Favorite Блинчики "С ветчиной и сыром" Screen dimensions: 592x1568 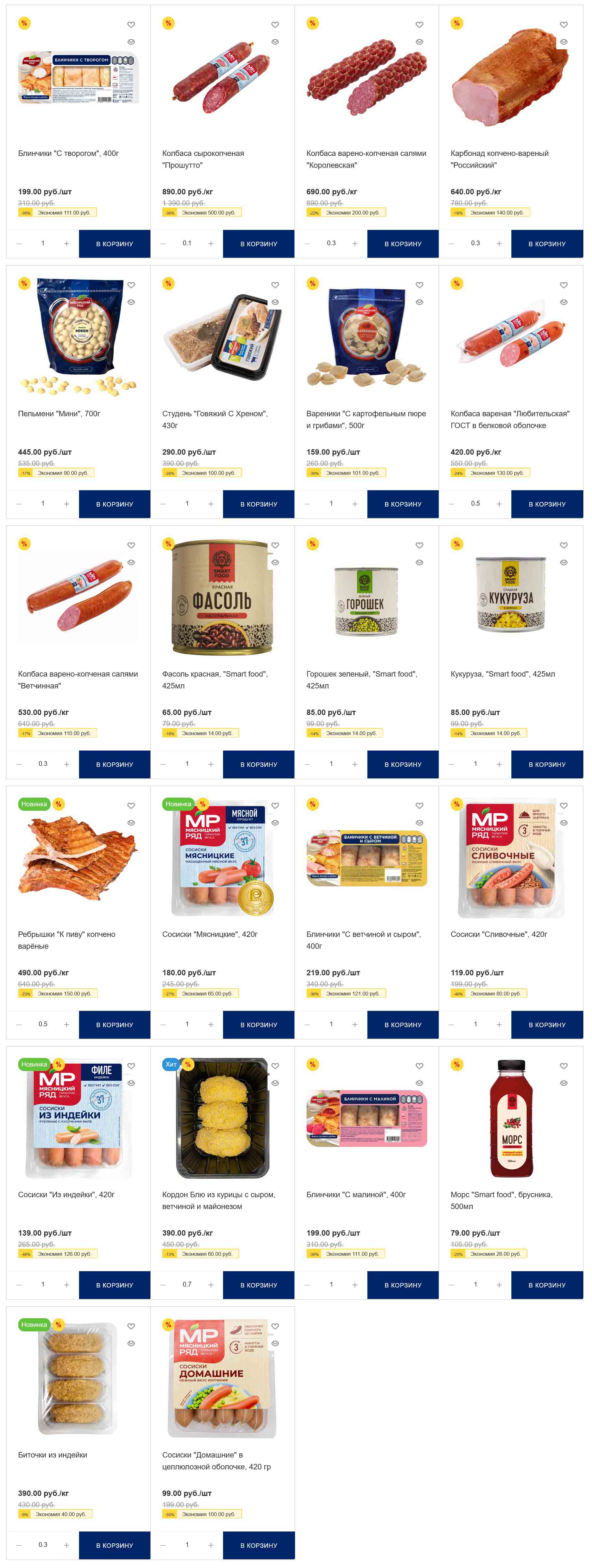419,806
